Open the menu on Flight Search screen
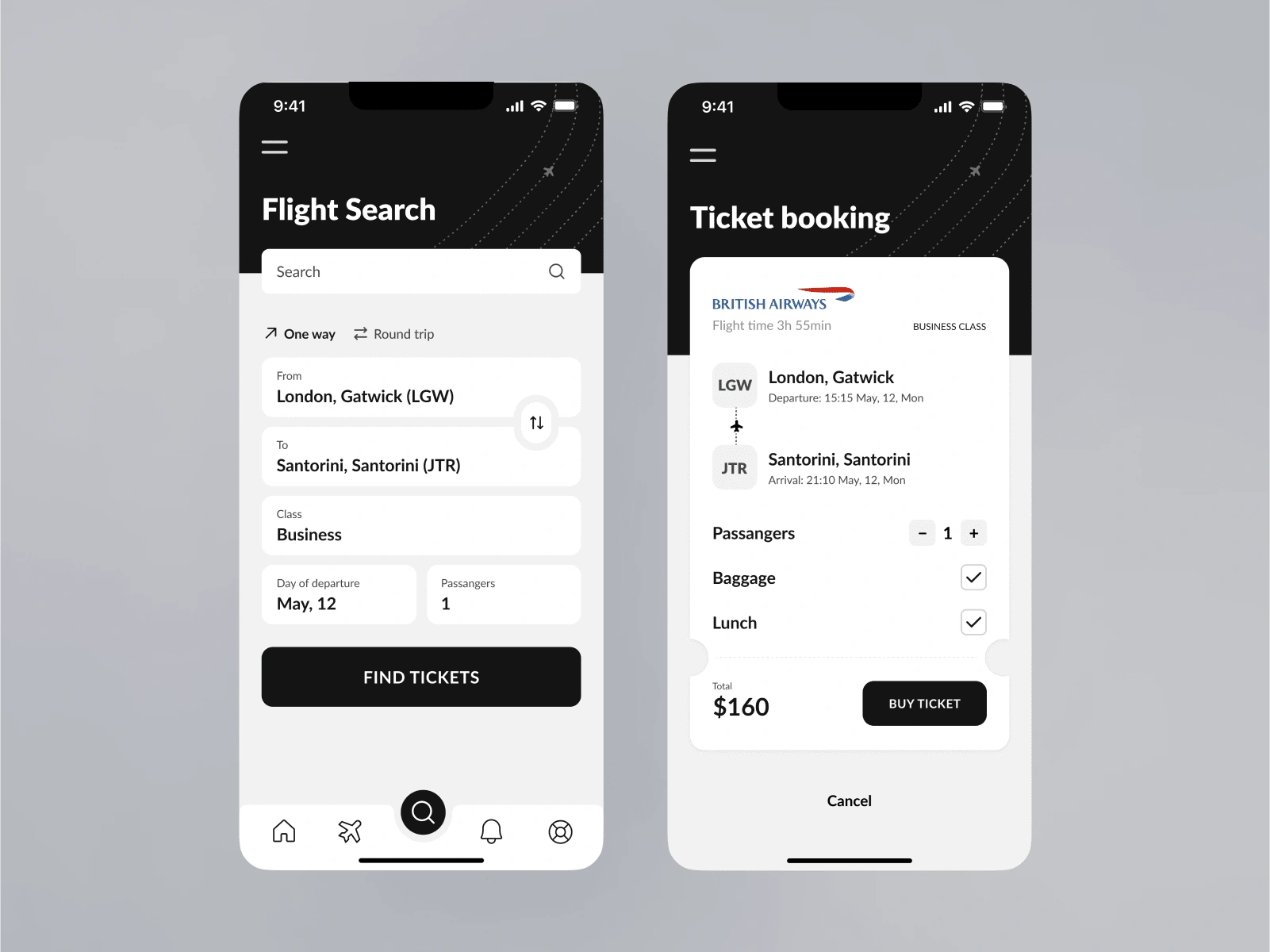1270x952 pixels. (x=274, y=147)
